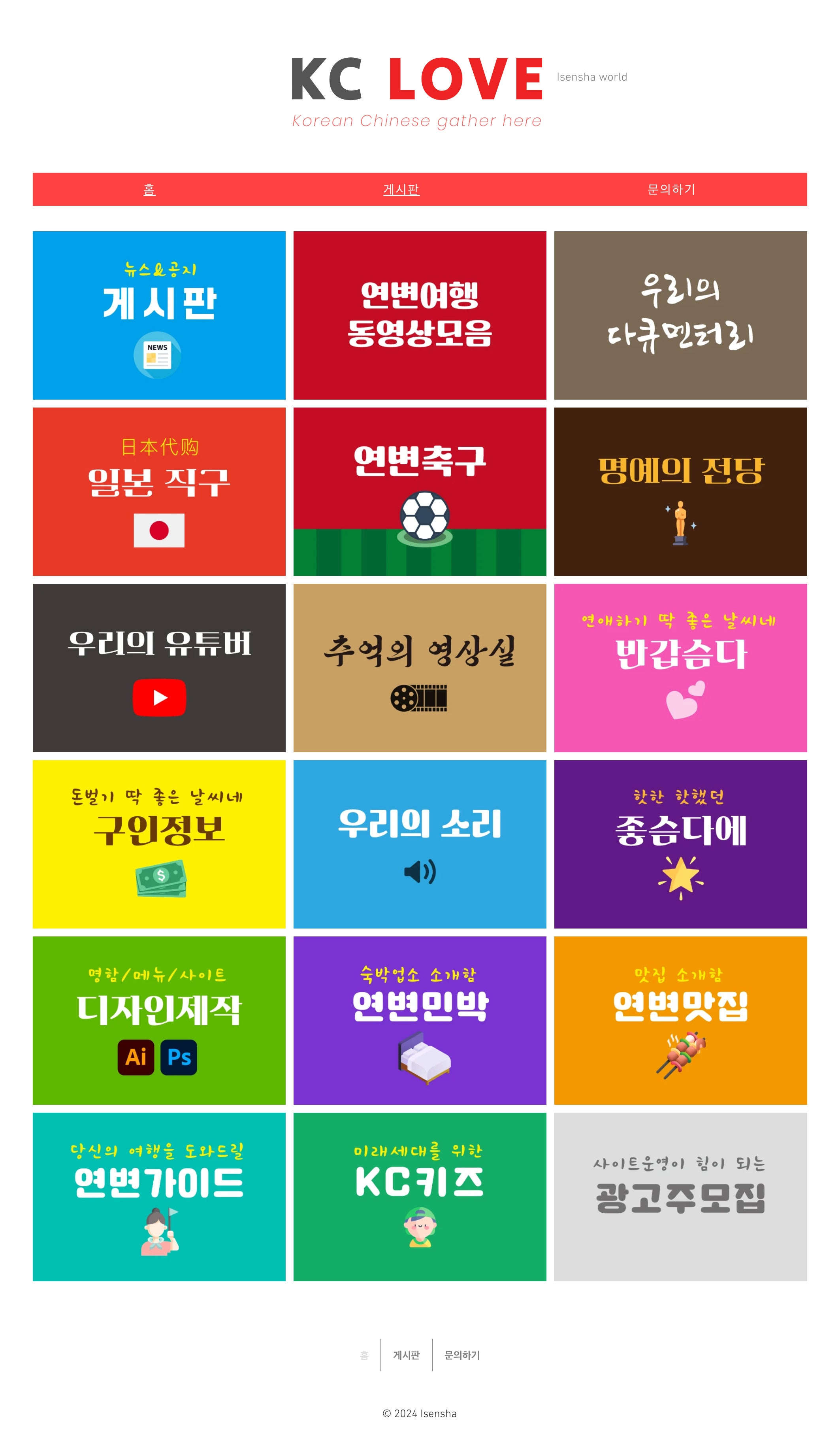Select the 일본 직구 tile
Screen dimensions: 840x1442
click(159, 492)
